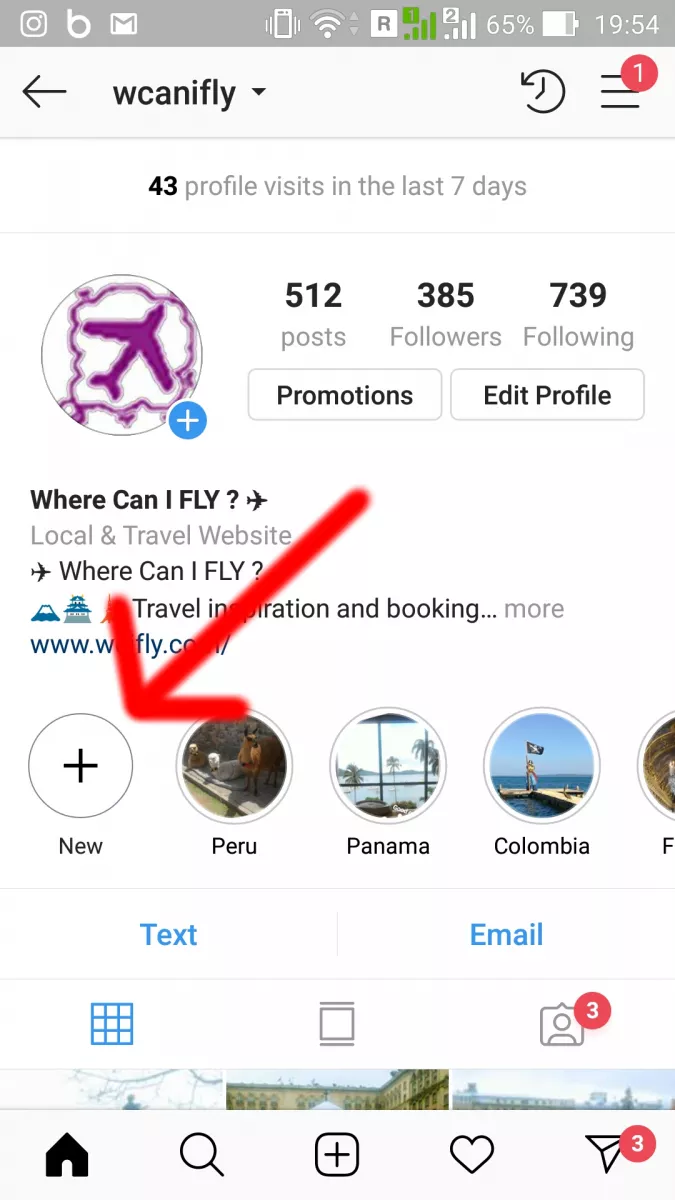
Task: Create a New story highlight
Action: [x=81, y=766]
